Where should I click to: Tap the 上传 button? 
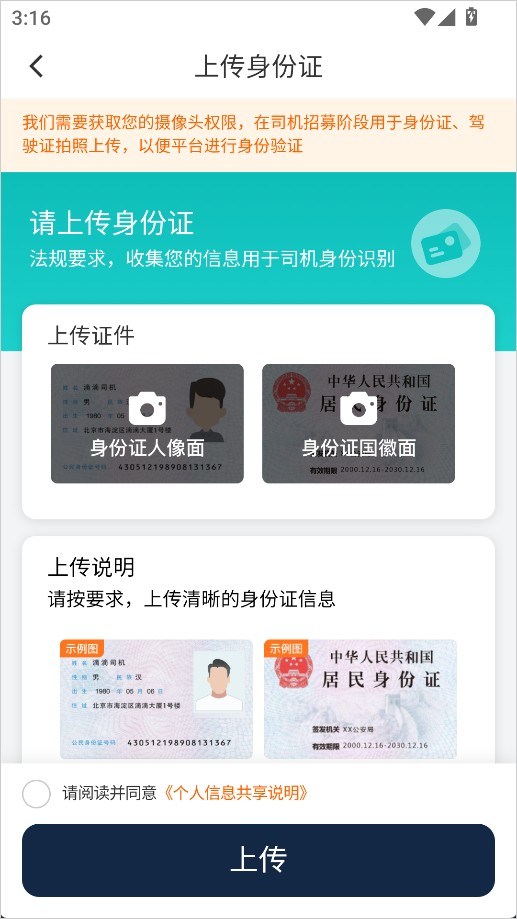pyautogui.click(x=258, y=860)
